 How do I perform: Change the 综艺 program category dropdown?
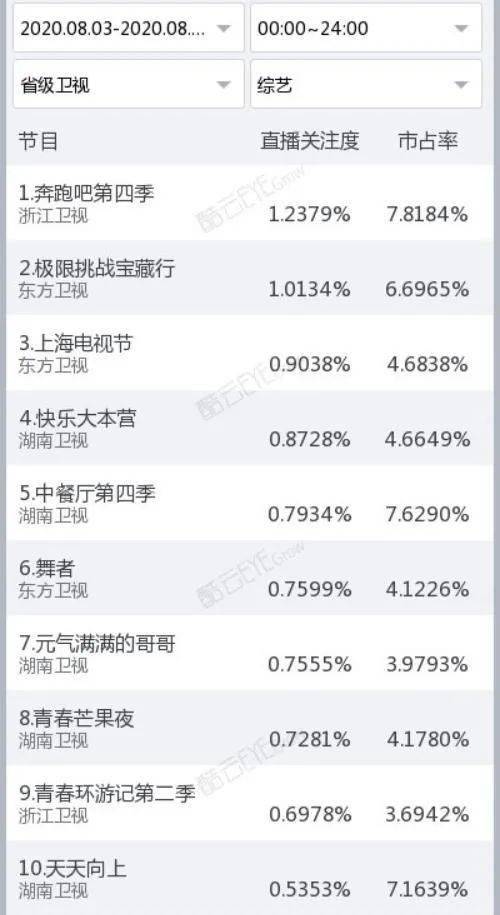click(x=366, y=84)
